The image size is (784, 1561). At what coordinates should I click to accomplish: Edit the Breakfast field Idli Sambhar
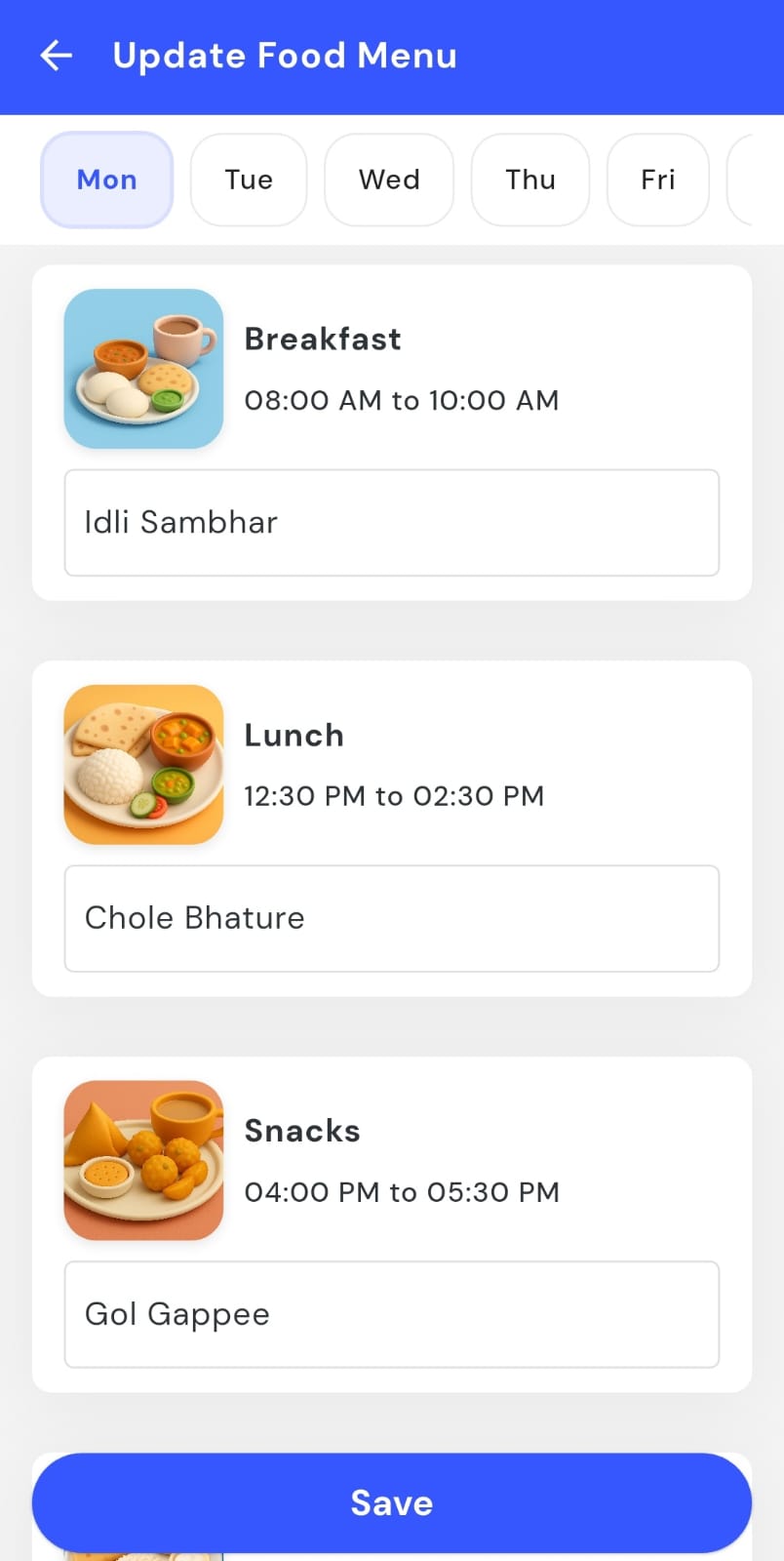tap(392, 523)
